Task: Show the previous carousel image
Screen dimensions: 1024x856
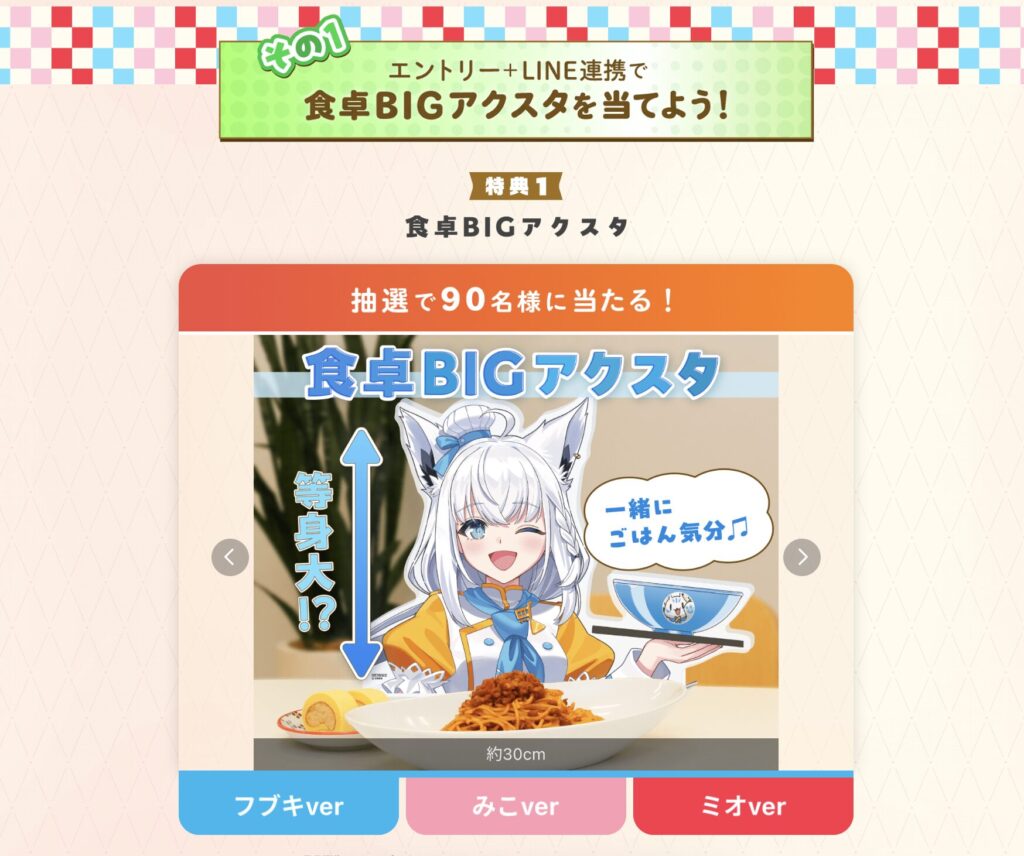Action: [x=230, y=557]
